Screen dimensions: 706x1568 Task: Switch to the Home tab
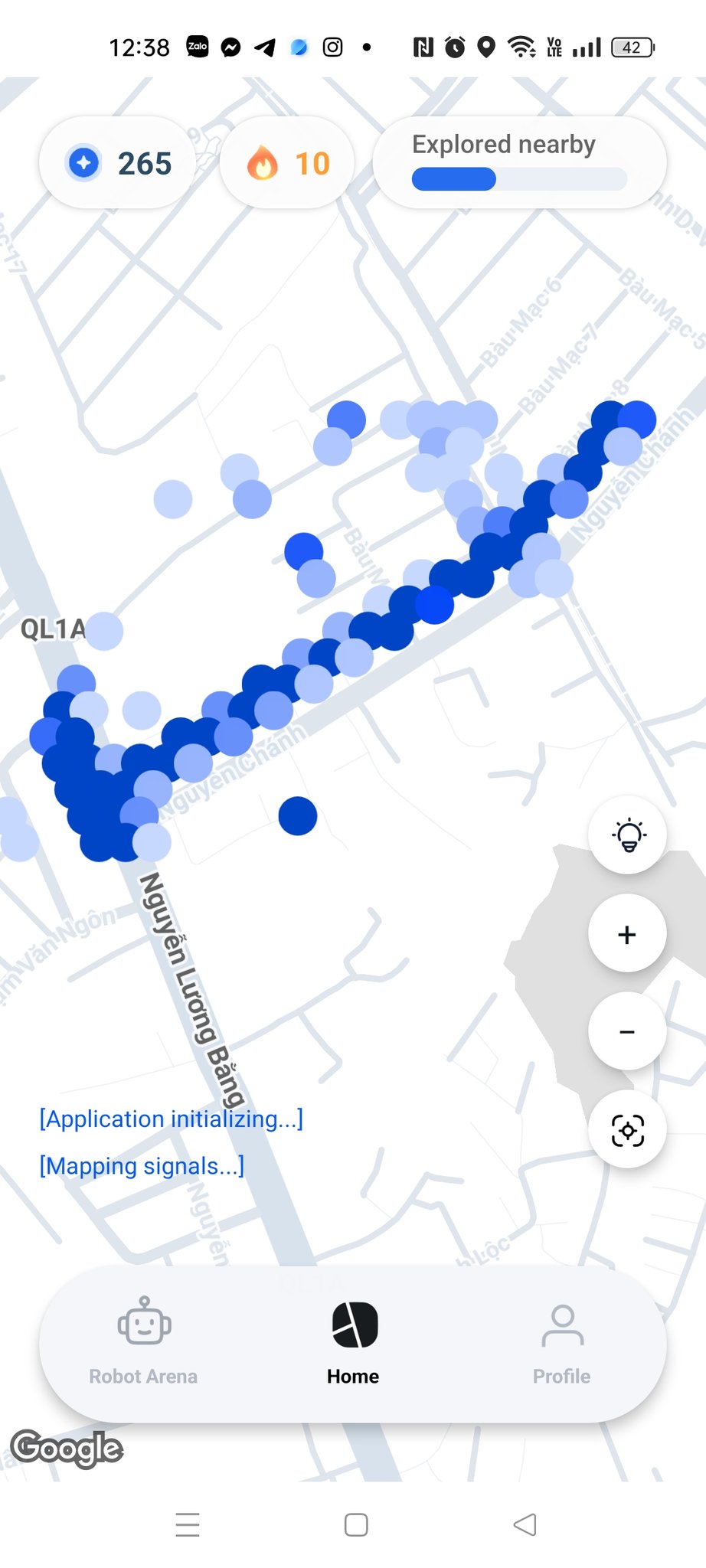pos(353,1341)
